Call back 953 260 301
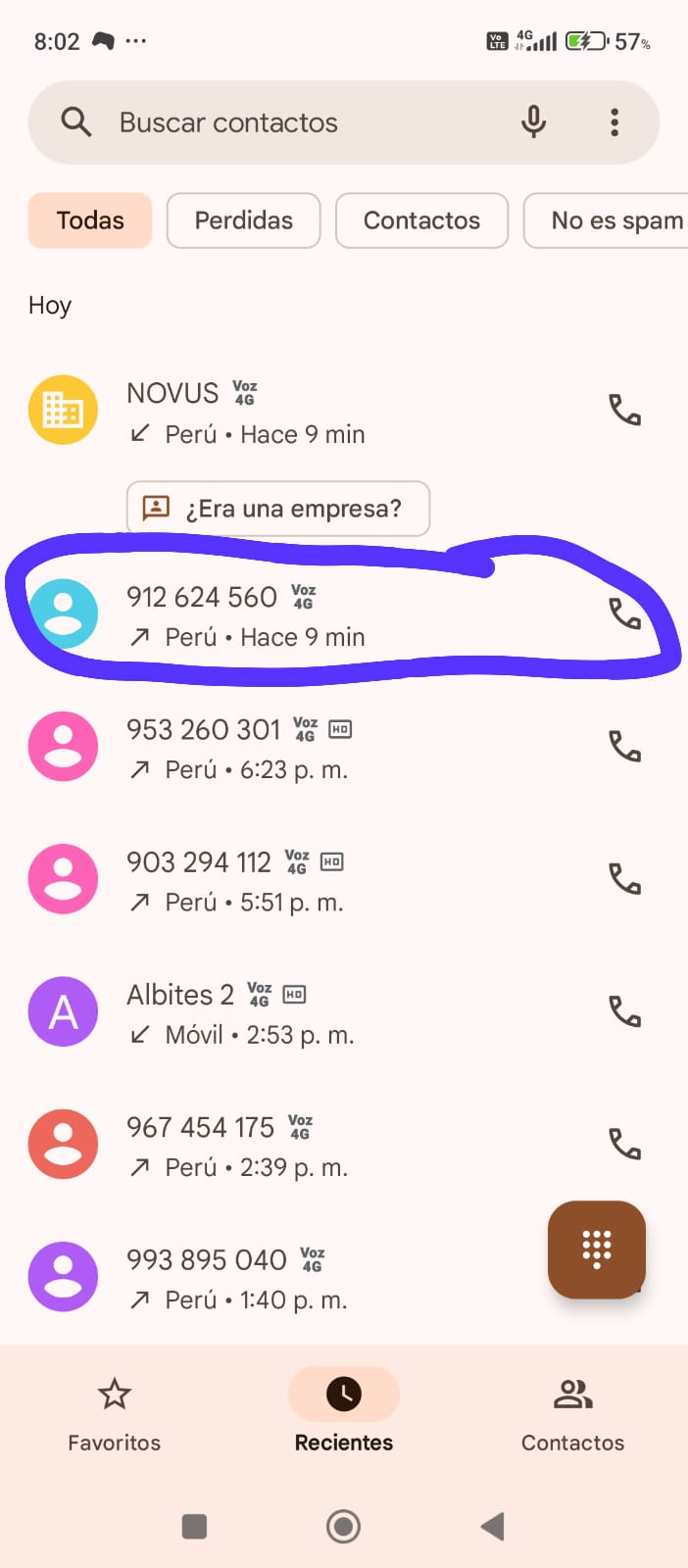This screenshot has width=688, height=1568. coord(624,747)
